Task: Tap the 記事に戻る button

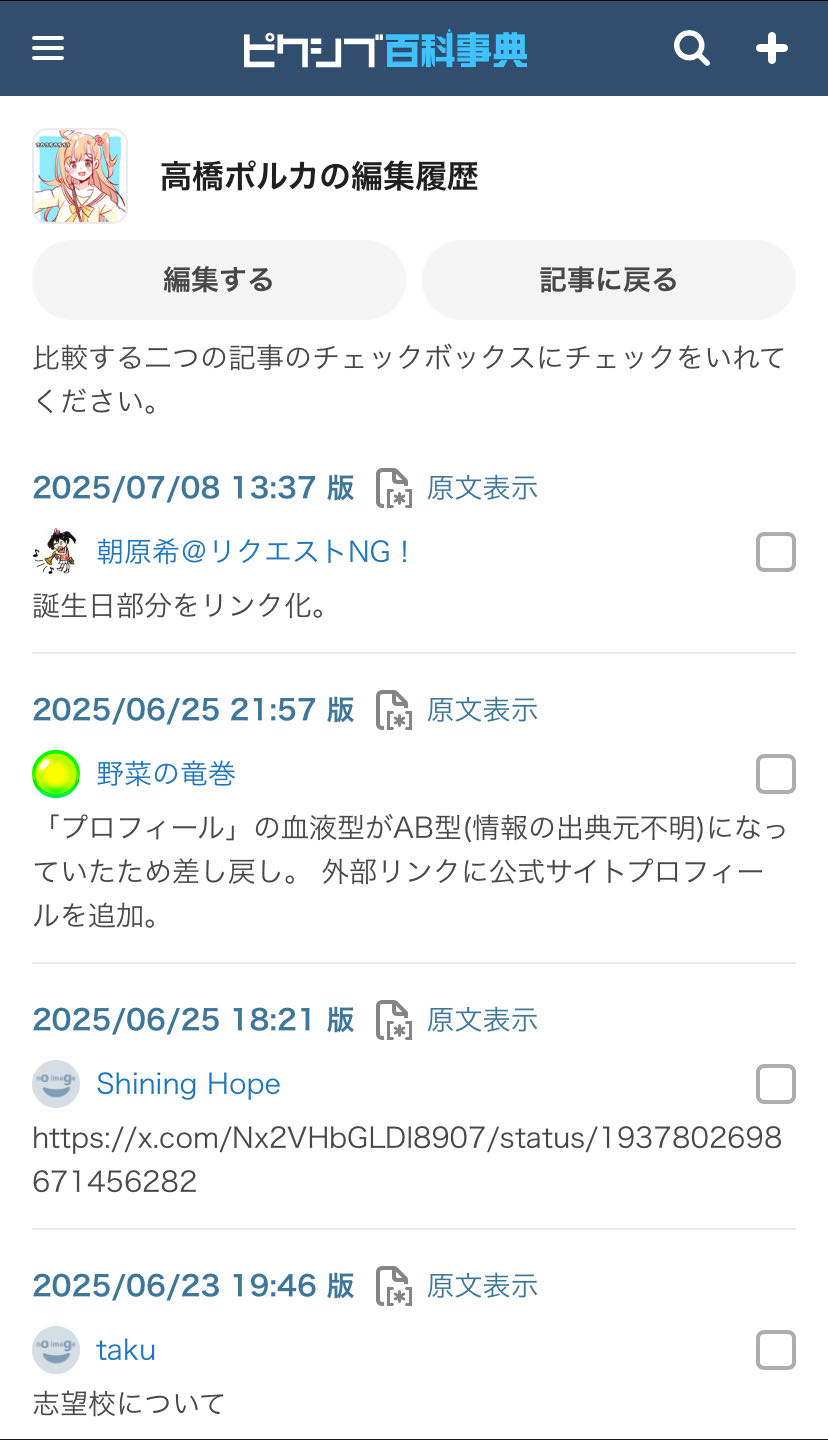Action: [608, 280]
